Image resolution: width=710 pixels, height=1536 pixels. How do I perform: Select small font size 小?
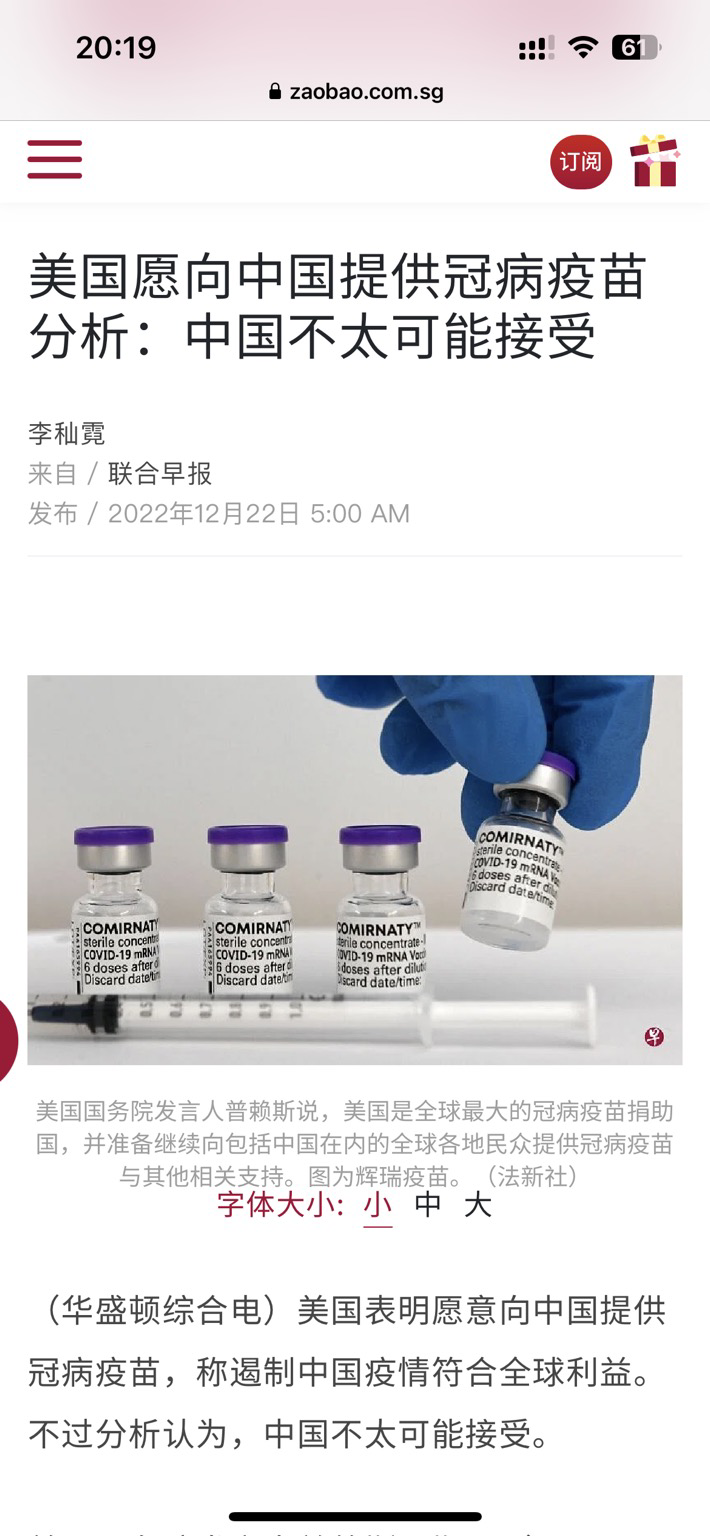[378, 1206]
